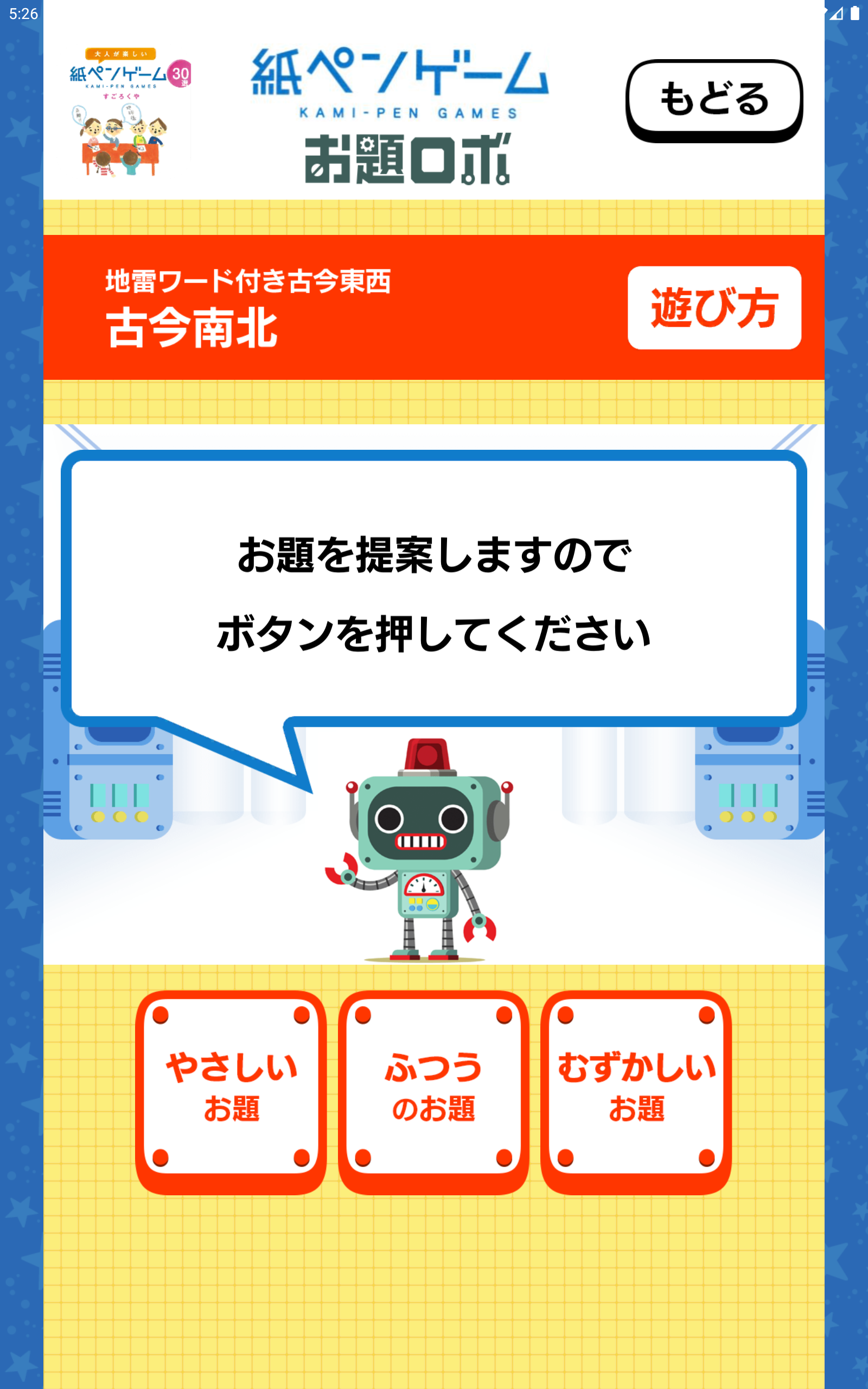Pick the むずかしいお題 hard topic button

[635, 1087]
